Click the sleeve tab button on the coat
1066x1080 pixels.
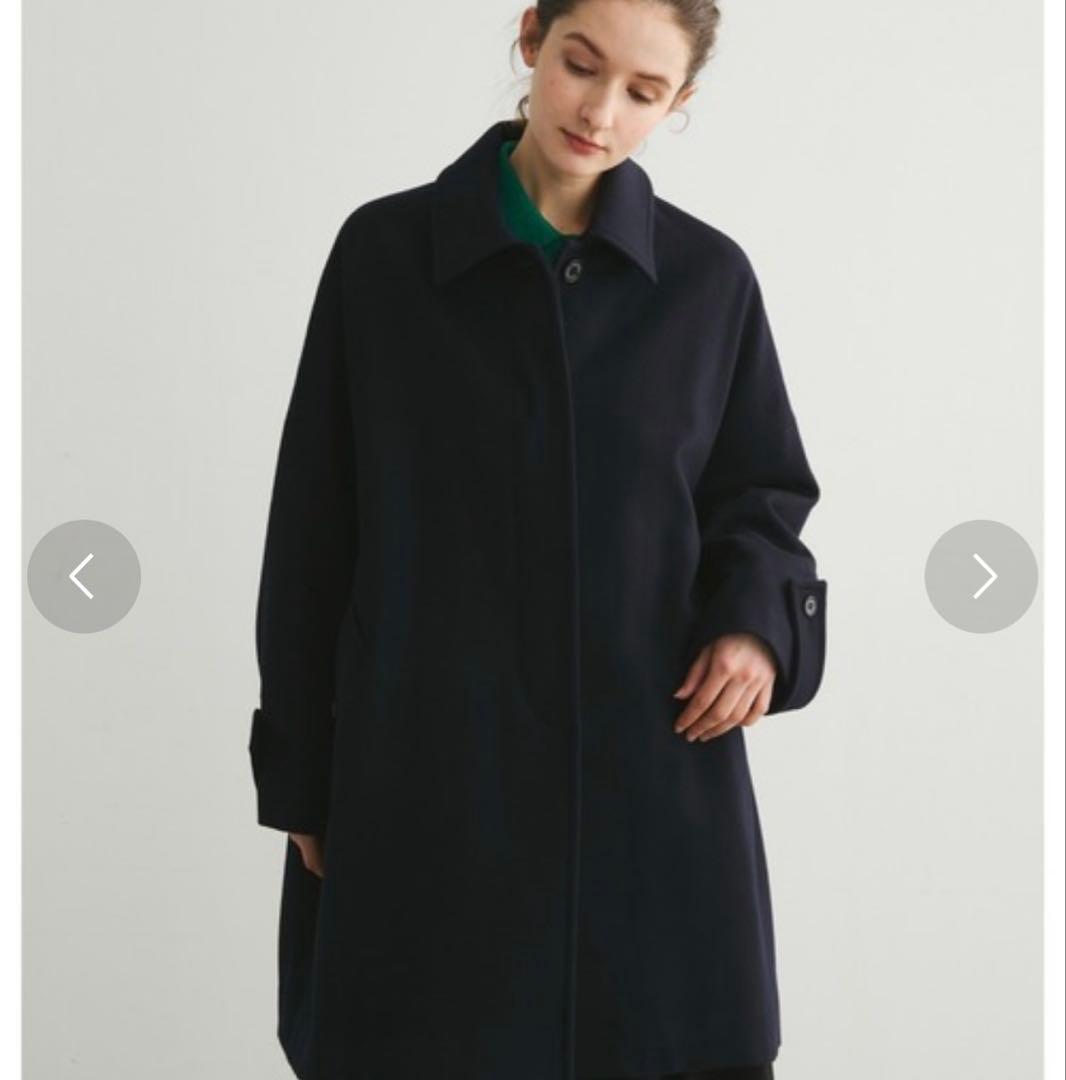(810, 605)
